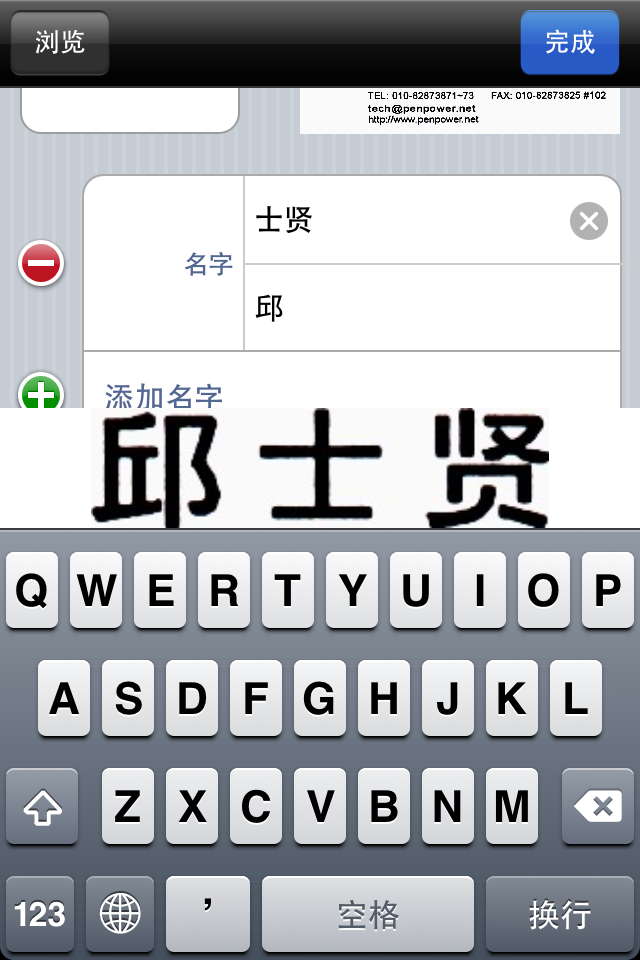Add a new name with green plus
640x960 pixels.
[x=41, y=393]
